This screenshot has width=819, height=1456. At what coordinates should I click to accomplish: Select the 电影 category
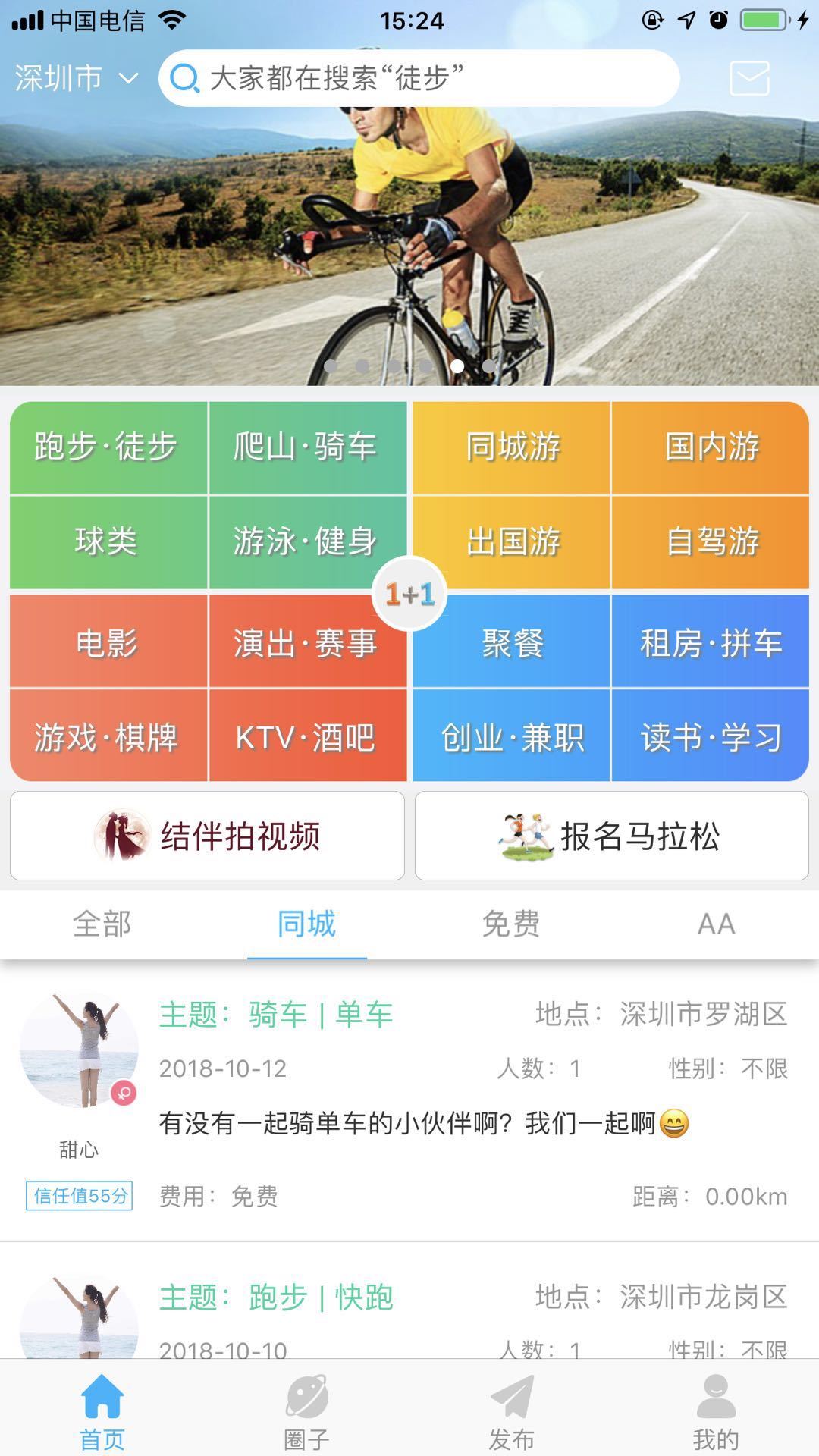108,642
